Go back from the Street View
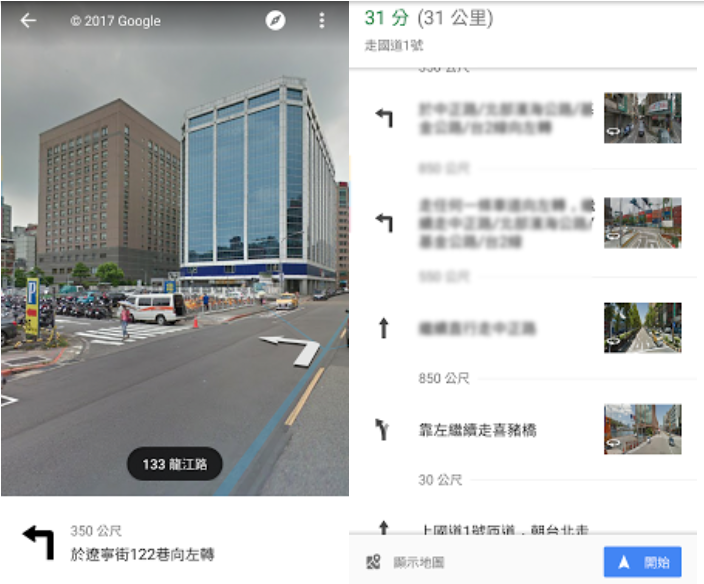 point(27,20)
